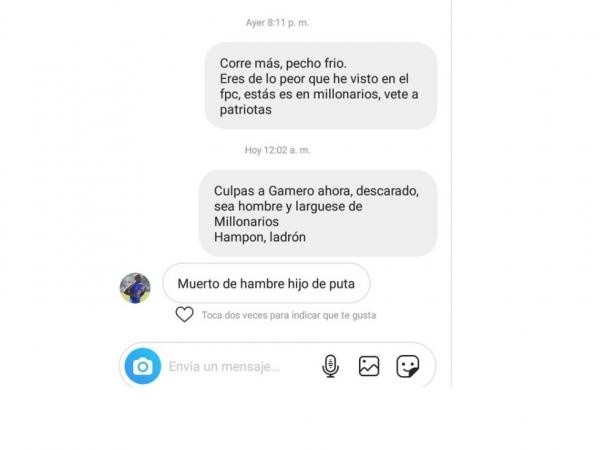Record a voice message with the microphone
The height and width of the screenshot is (450, 600).
(x=330, y=367)
